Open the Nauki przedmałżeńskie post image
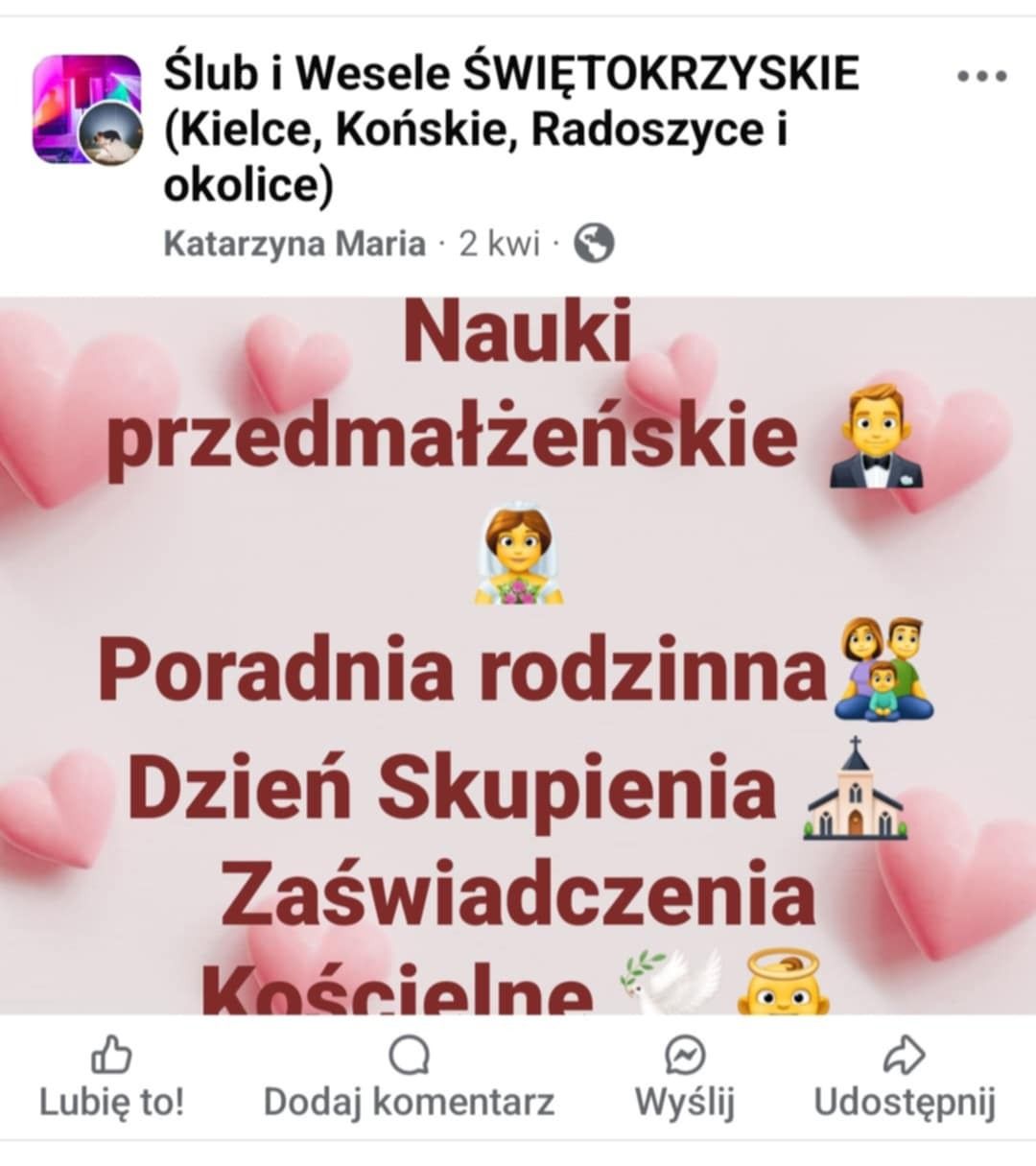 pos(518,654)
